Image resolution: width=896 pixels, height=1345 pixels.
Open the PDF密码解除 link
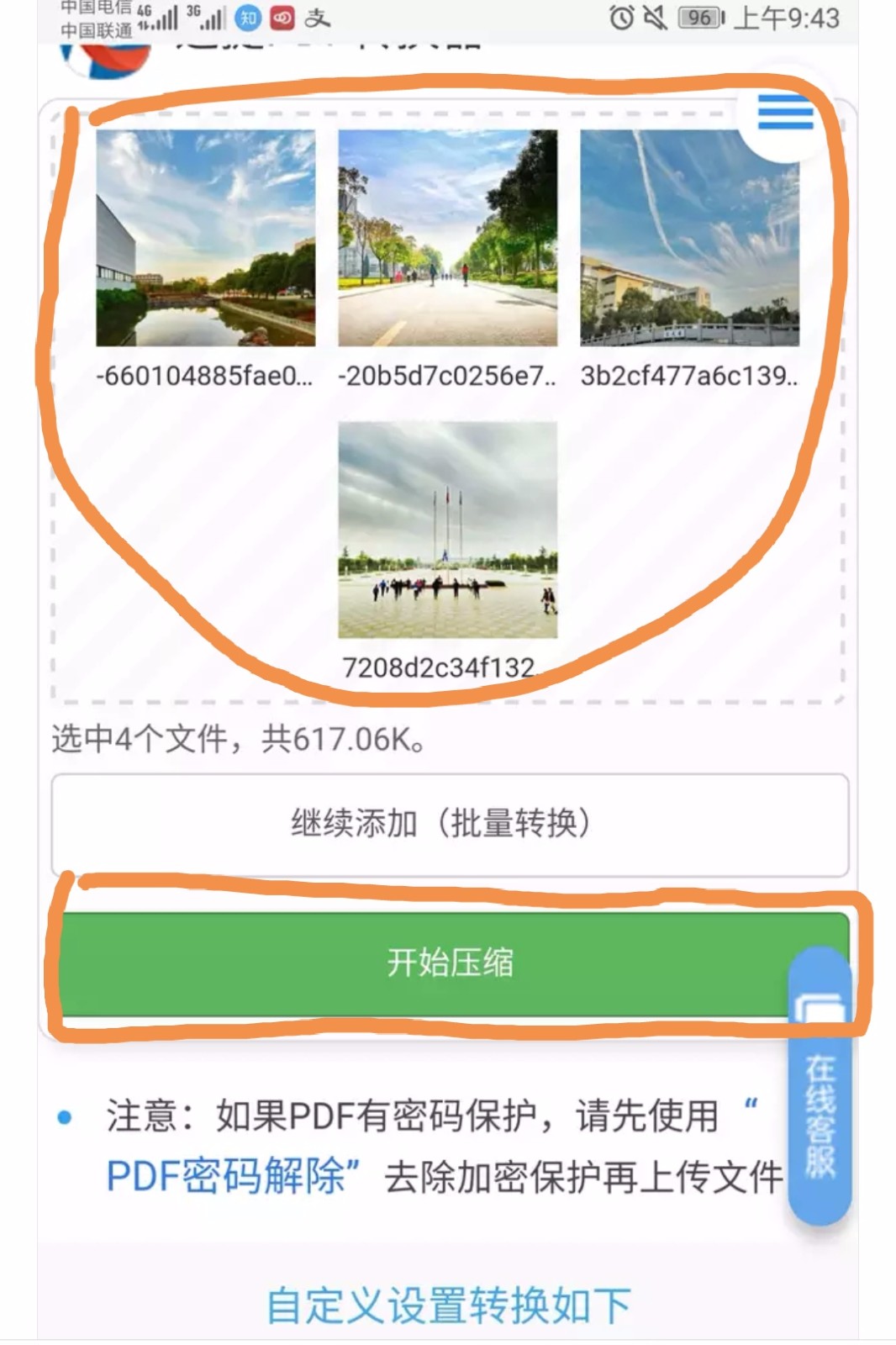click(x=227, y=1177)
